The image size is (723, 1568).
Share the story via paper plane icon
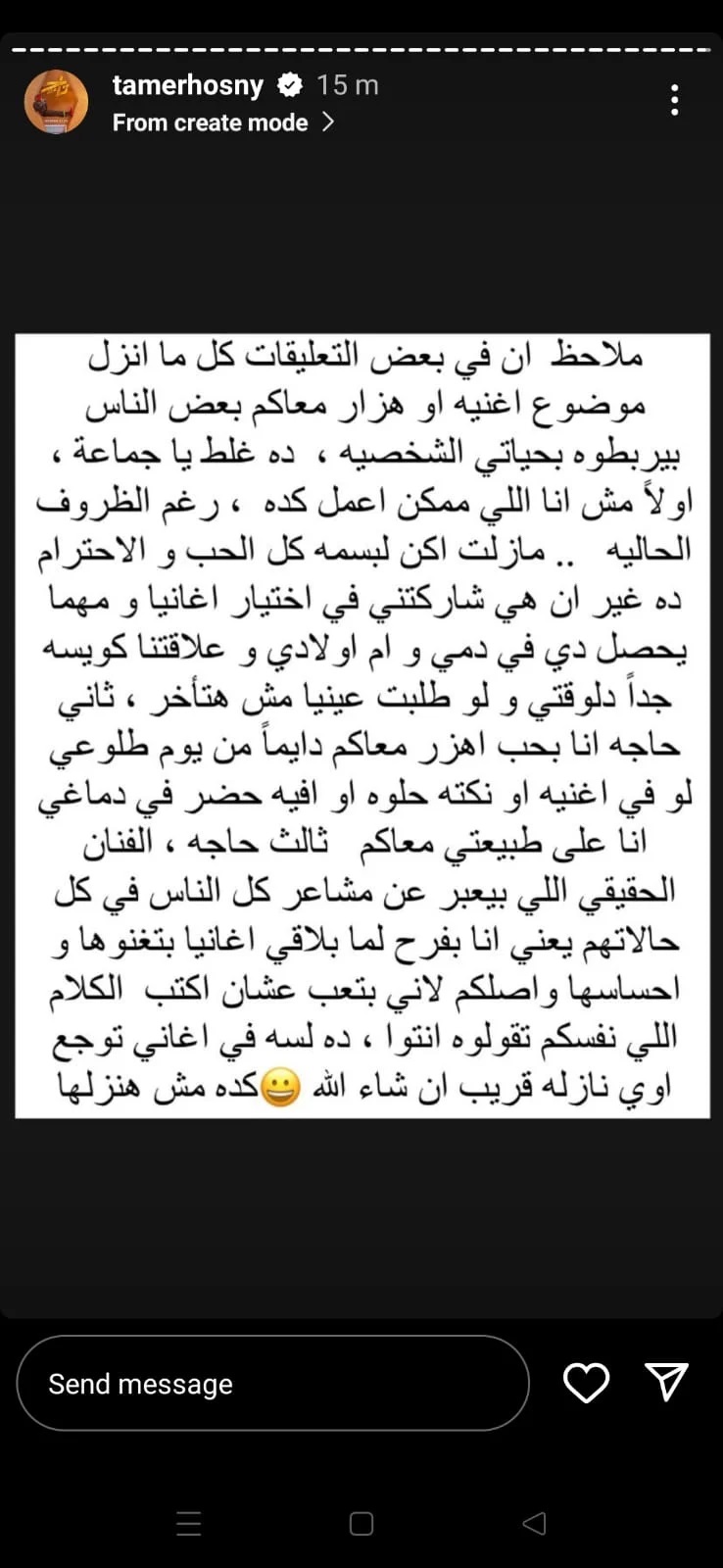[x=667, y=1382]
